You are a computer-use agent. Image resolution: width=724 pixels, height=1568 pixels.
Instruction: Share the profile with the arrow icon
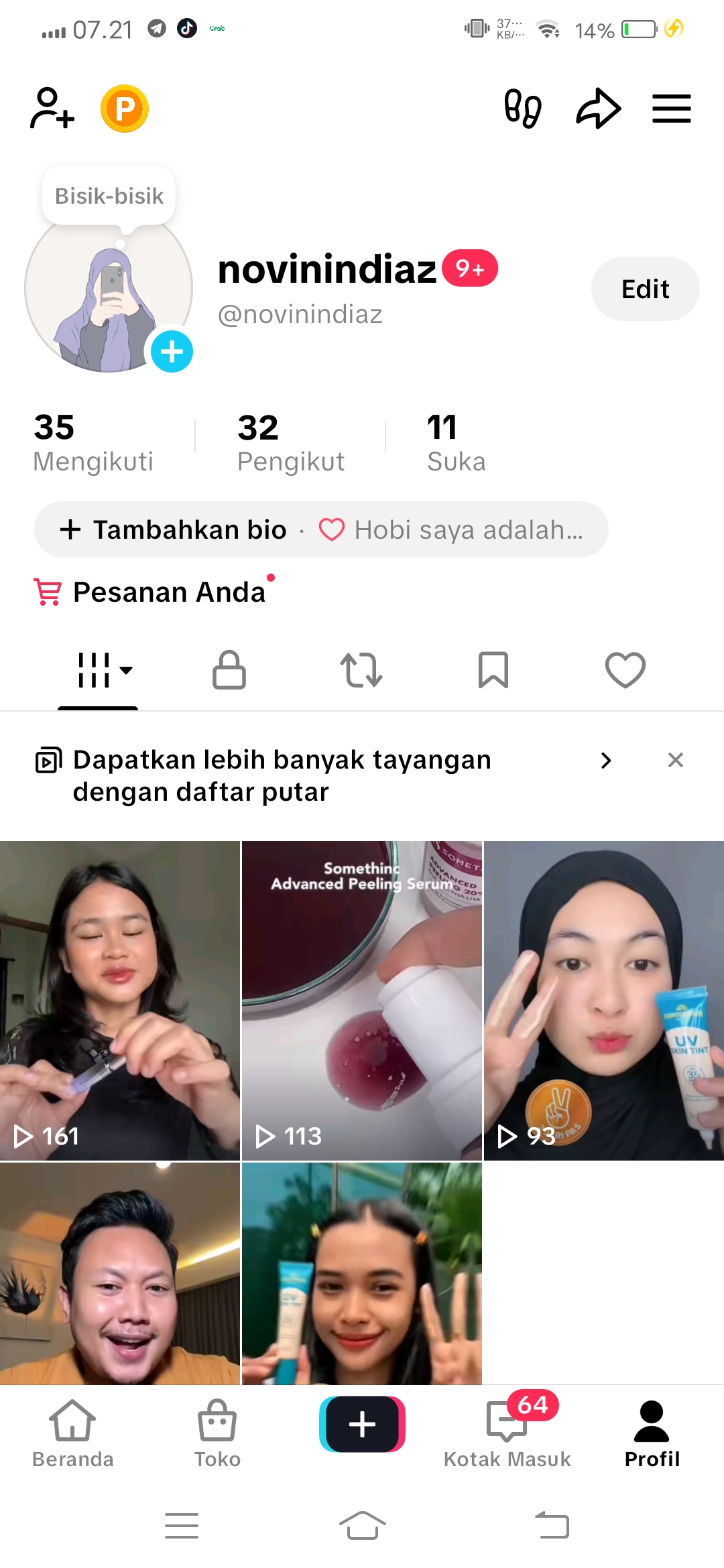click(598, 109)
